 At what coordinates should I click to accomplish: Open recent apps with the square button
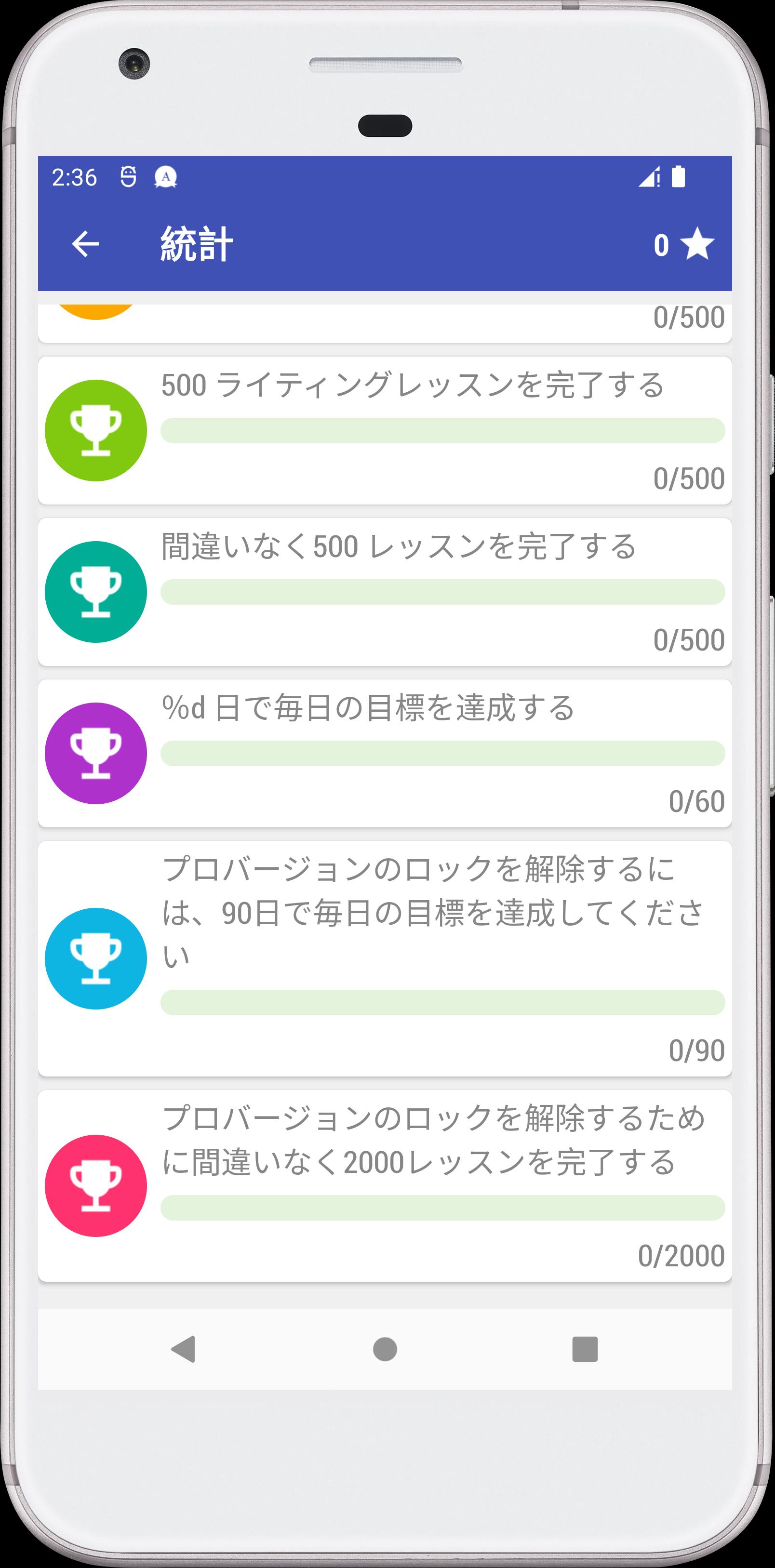click(585, 1350)
